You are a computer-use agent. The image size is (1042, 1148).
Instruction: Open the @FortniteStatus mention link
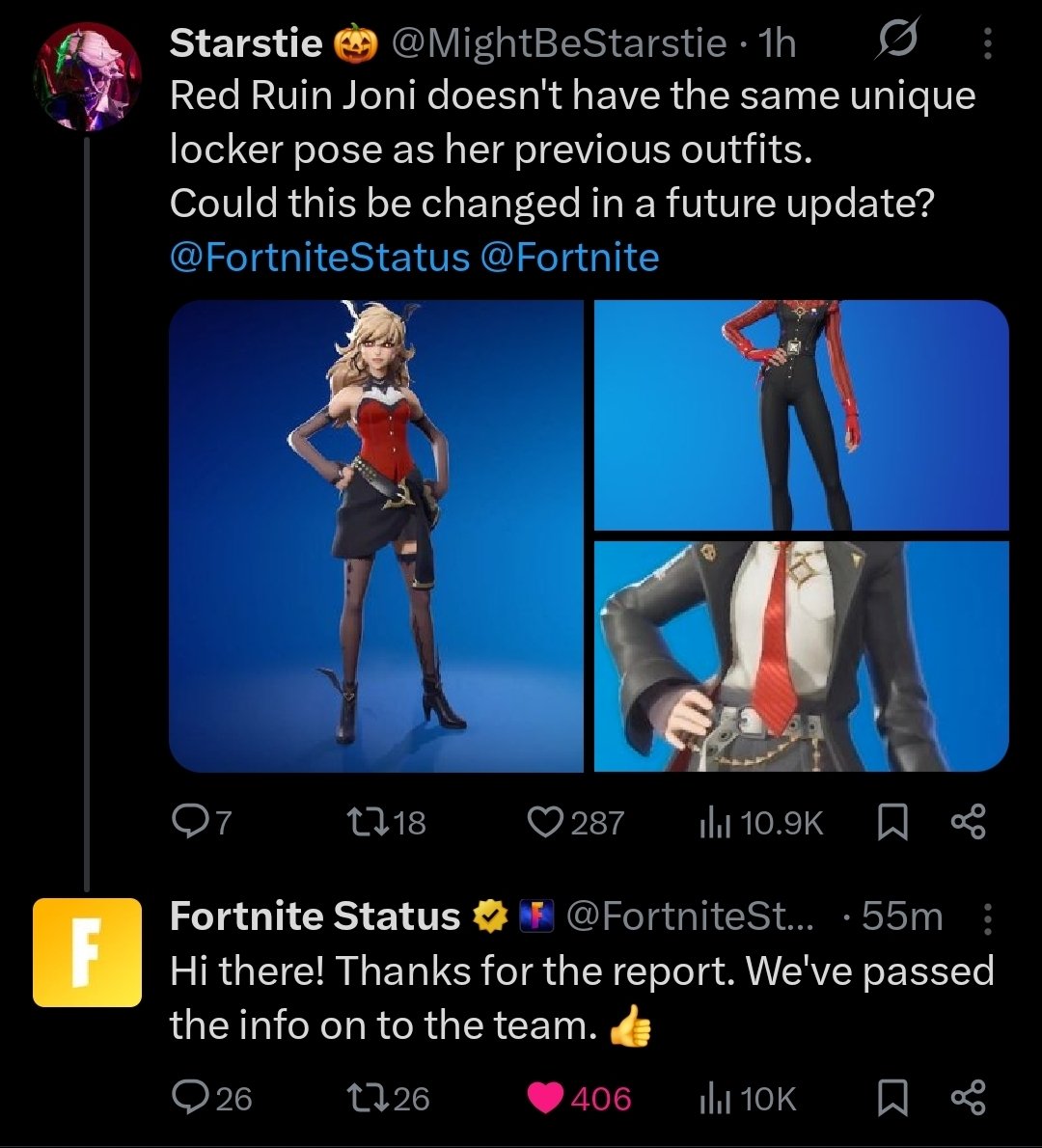319,258
